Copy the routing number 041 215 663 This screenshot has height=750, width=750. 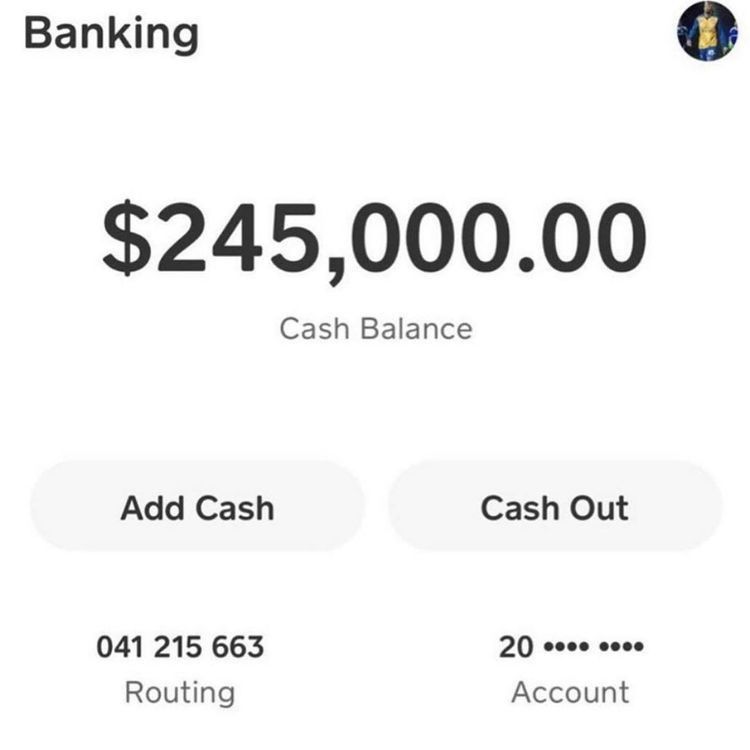[180, 647]
